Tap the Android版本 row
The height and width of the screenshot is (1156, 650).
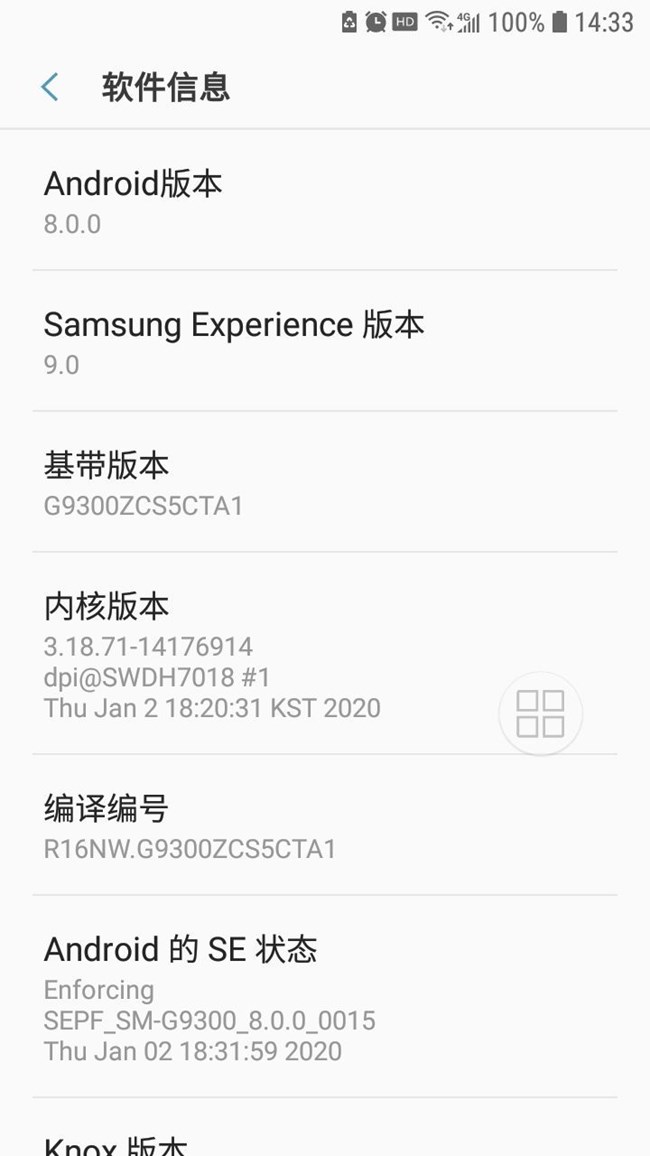[324, 201]
